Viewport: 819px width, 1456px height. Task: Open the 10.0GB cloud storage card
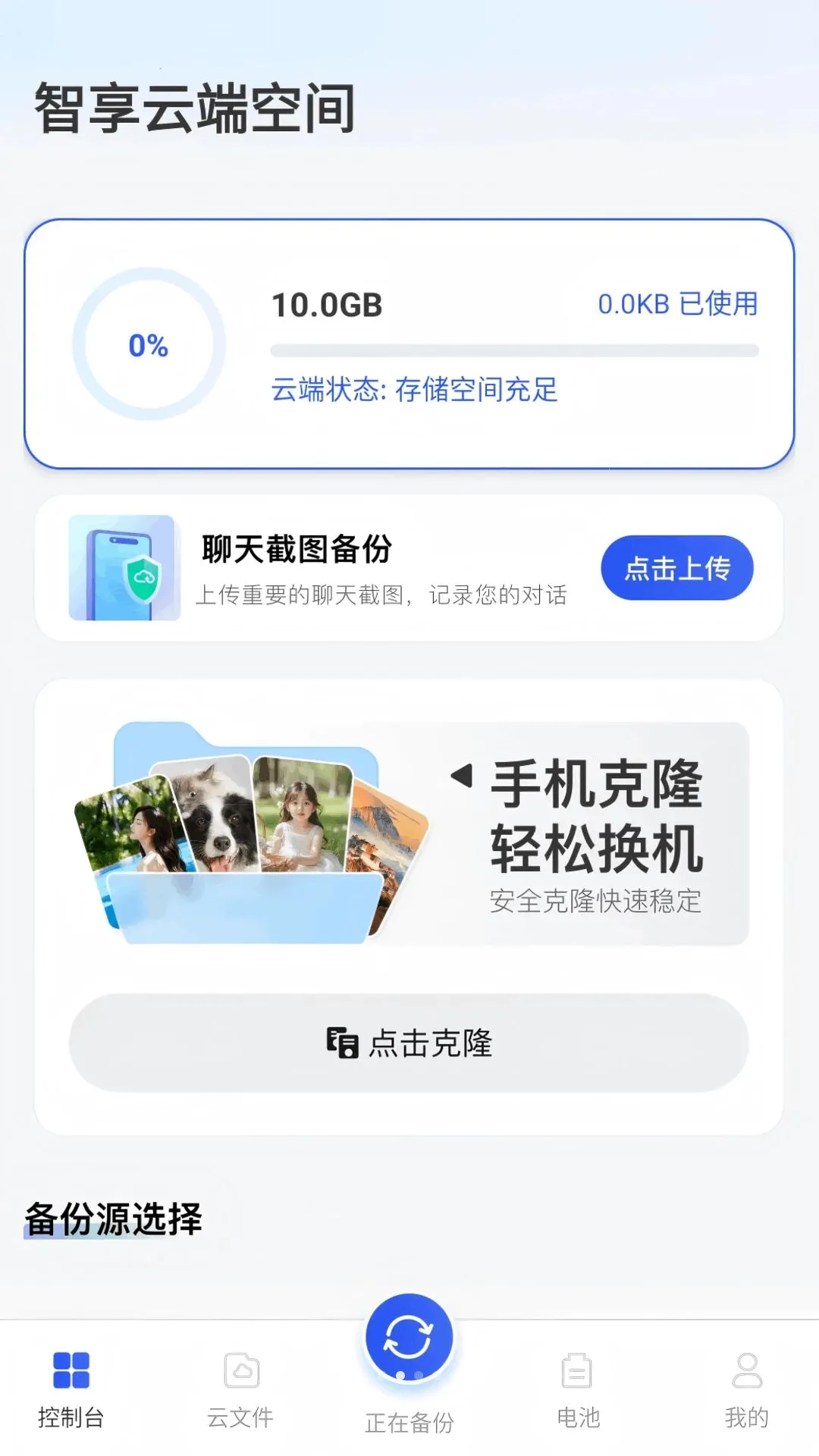click(409, 344)
